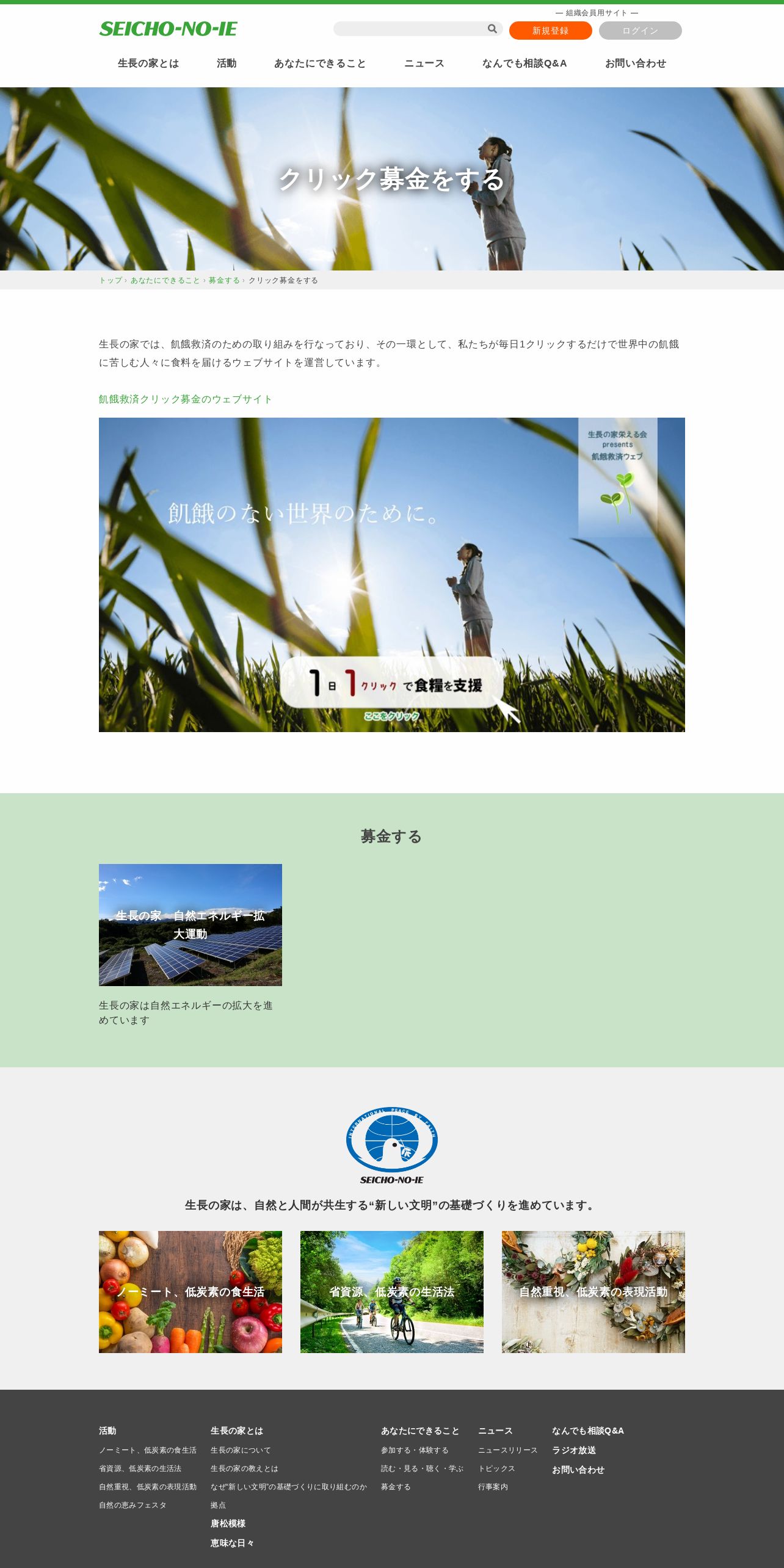Screen dimensions: 784x1568
Task: Tap ニュースリリース in the footer
Action: pyautogui.click(x=508, y=1450)
